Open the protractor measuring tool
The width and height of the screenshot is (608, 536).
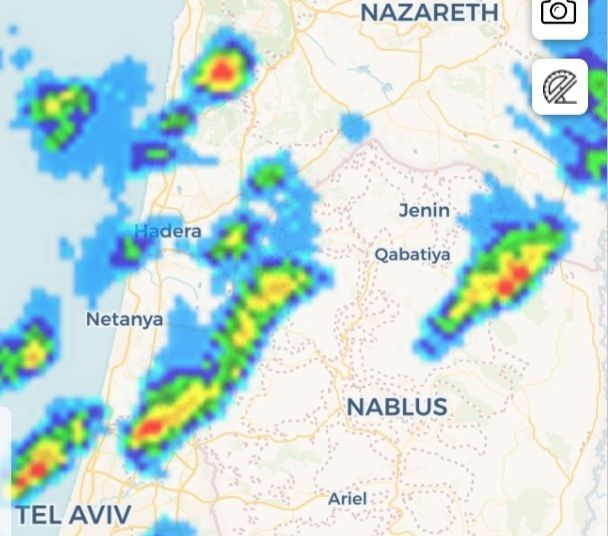[x=559, y=87]
